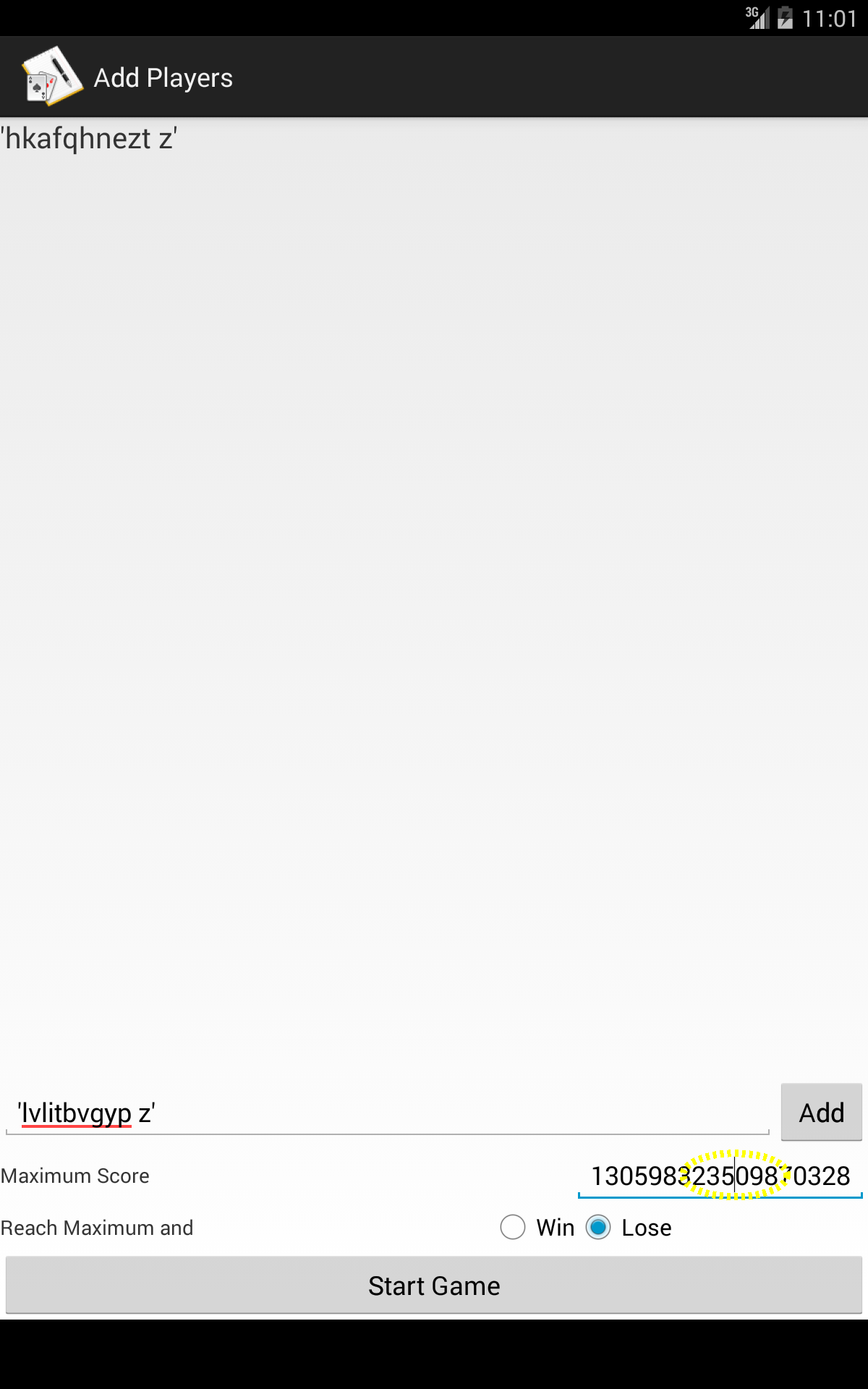This screenshot has height=1389, width=868.
Task: Tap the Add button
Action: coord(821,1112)
